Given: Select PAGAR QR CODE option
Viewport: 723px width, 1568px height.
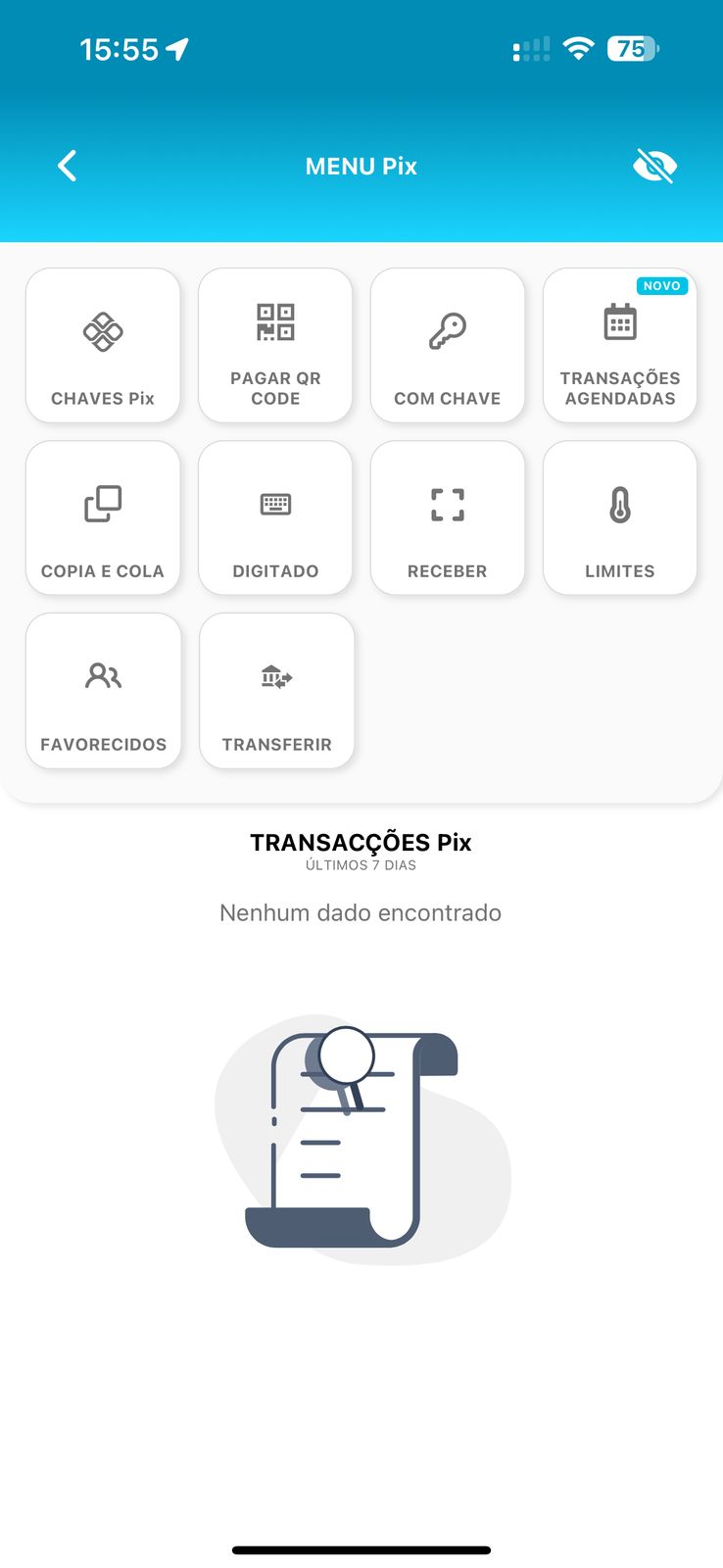Looking at the screenshot, I should [x=275, y=345].
